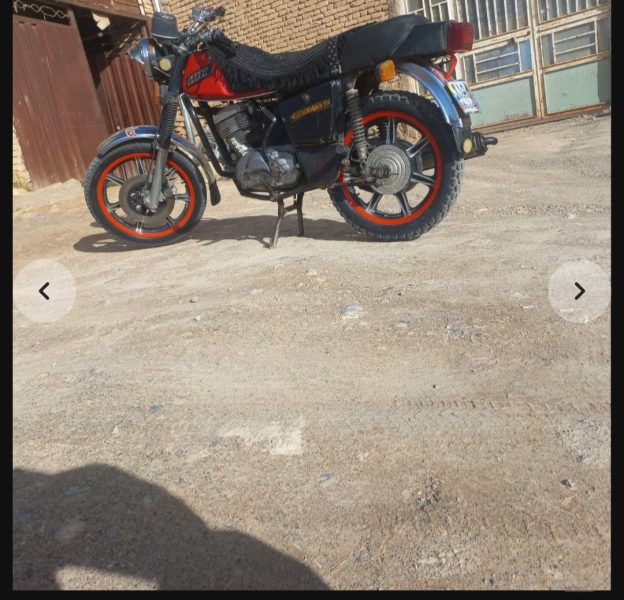Go to the previous photo
The height and width of the screenshot is (600, 624).
pos(44,291)
